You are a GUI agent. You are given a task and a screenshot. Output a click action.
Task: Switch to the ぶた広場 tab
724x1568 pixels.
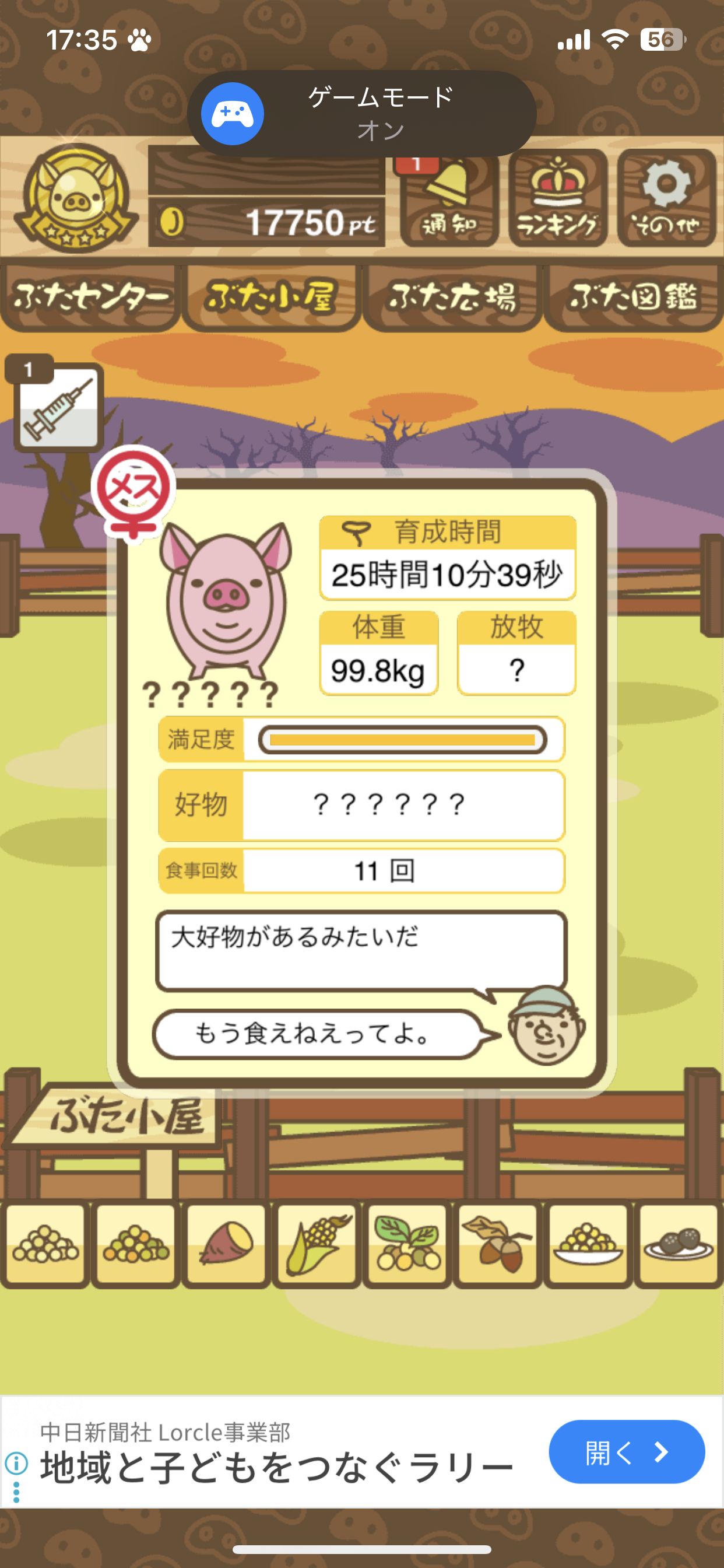coord(452,297)
